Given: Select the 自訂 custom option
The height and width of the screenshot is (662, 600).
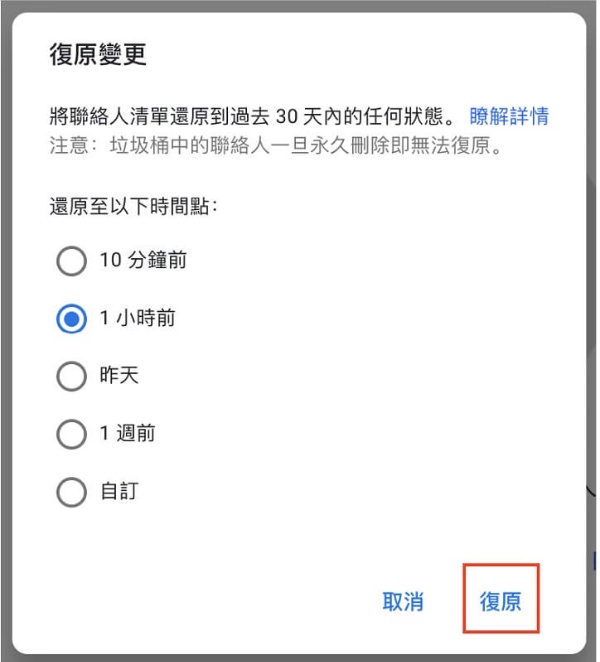Looking at the screenshot, I should 72,492.
